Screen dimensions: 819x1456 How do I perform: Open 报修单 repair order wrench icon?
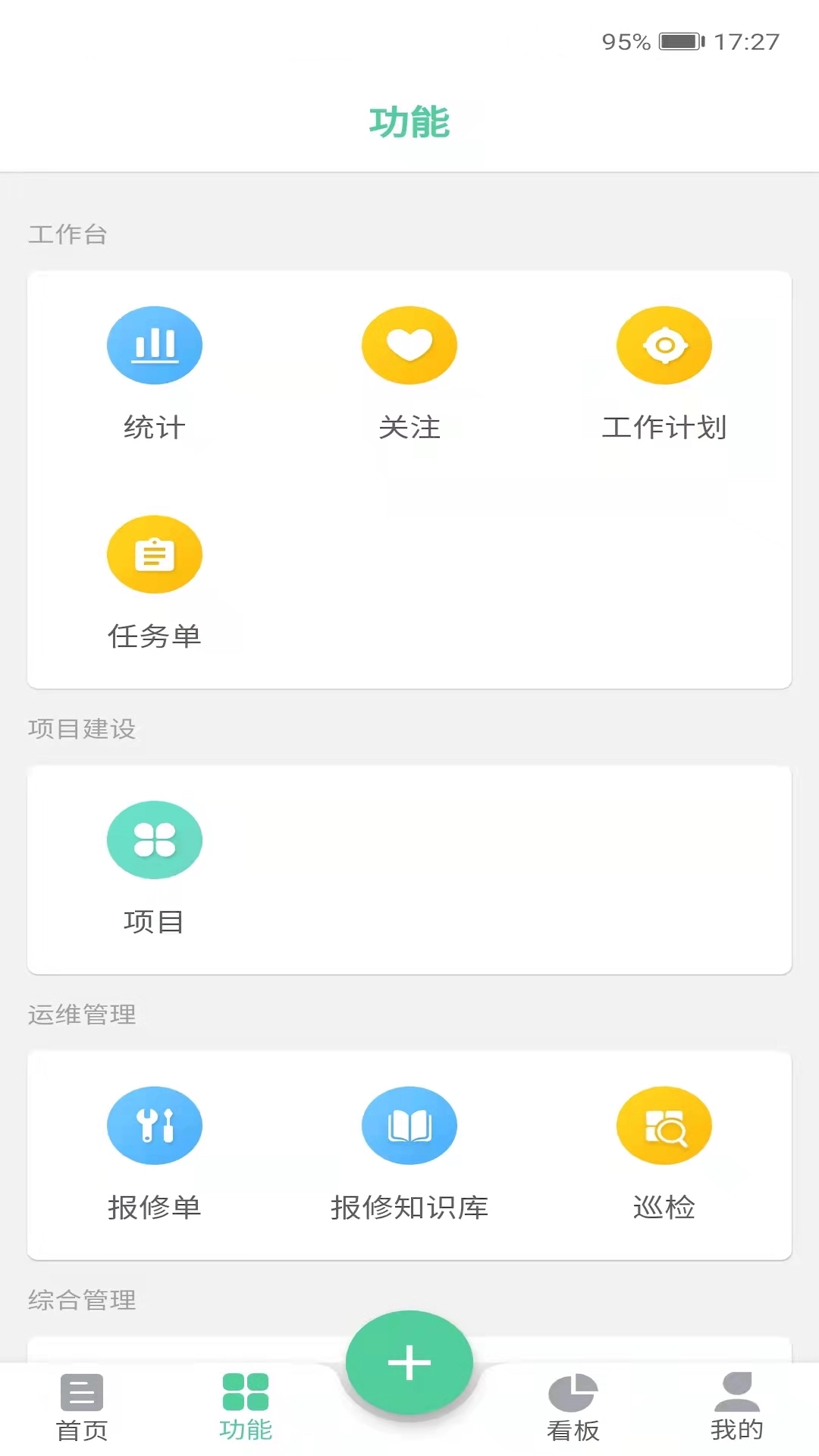[155, 1125]
